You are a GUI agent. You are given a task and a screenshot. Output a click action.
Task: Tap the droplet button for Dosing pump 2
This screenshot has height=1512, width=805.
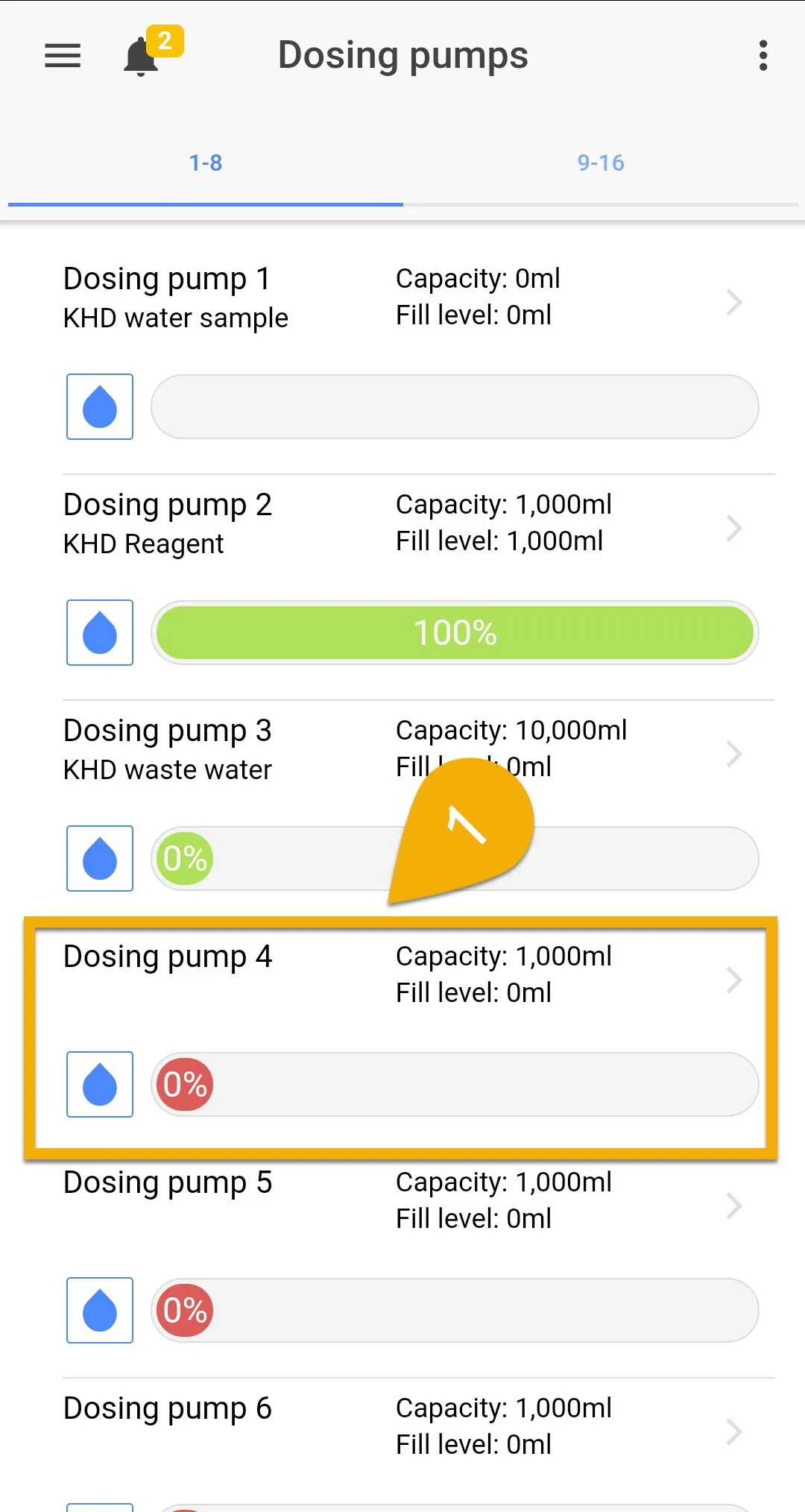[x=100, y=632]
